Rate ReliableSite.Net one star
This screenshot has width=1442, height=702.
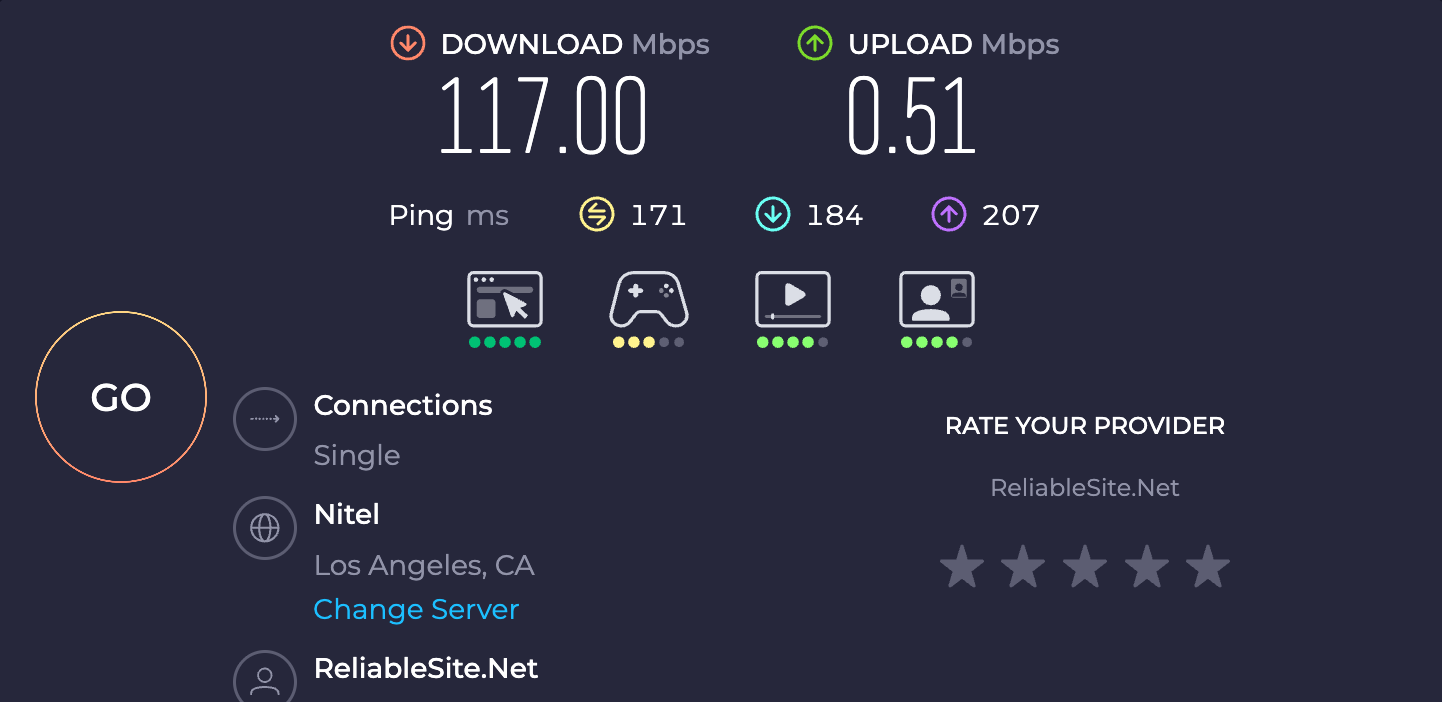click(x=962, y=567)
